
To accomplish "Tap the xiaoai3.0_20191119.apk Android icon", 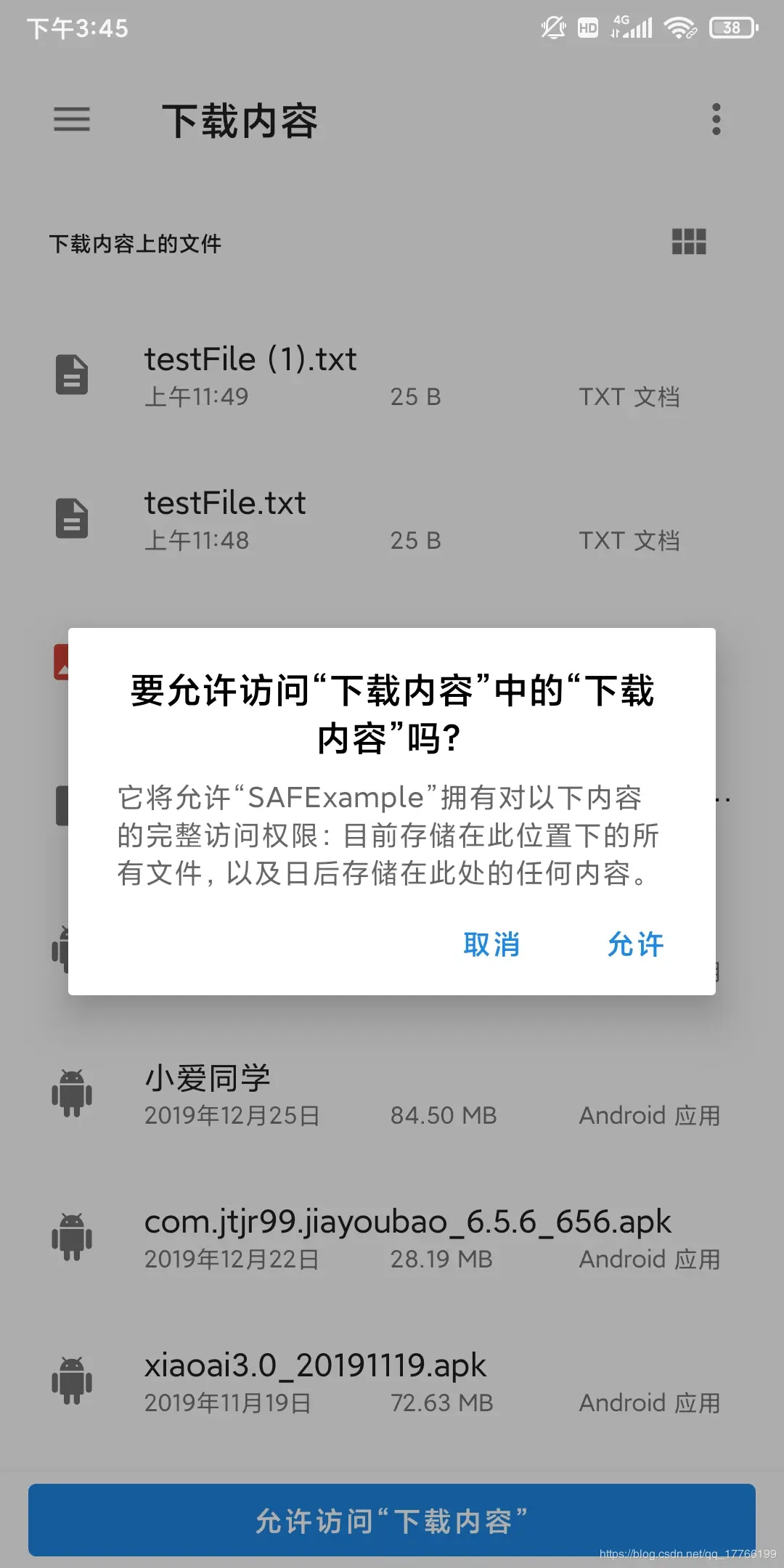I will click(73, 1381).
